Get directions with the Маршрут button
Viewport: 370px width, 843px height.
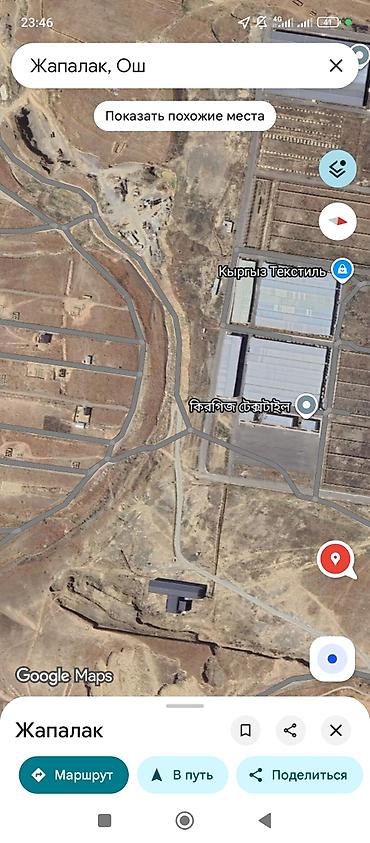coord(74,775)
